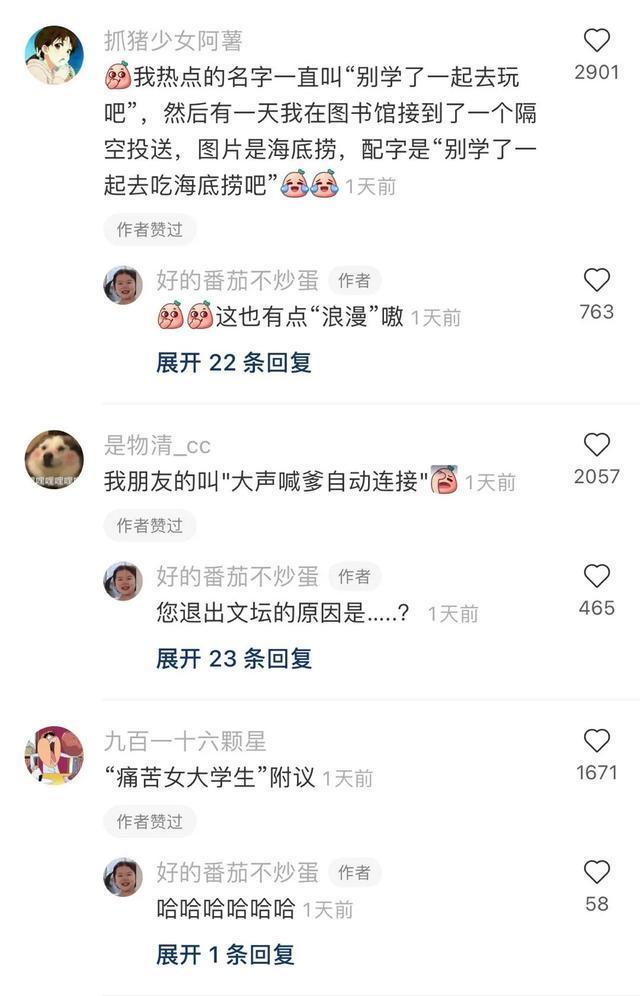This screenshot has height=996, width=640.
Task: Like 抓猪少女阿薯's comment
Action: click(596, 41)
